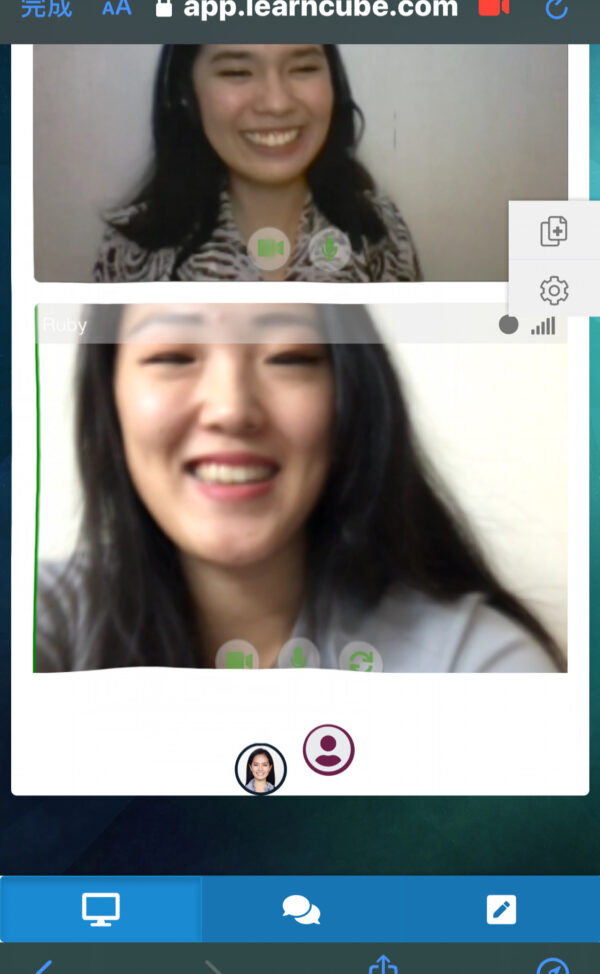Switch to the screen monitor tab
Viewport: 600px width, 974px height.
click(101, 909)
